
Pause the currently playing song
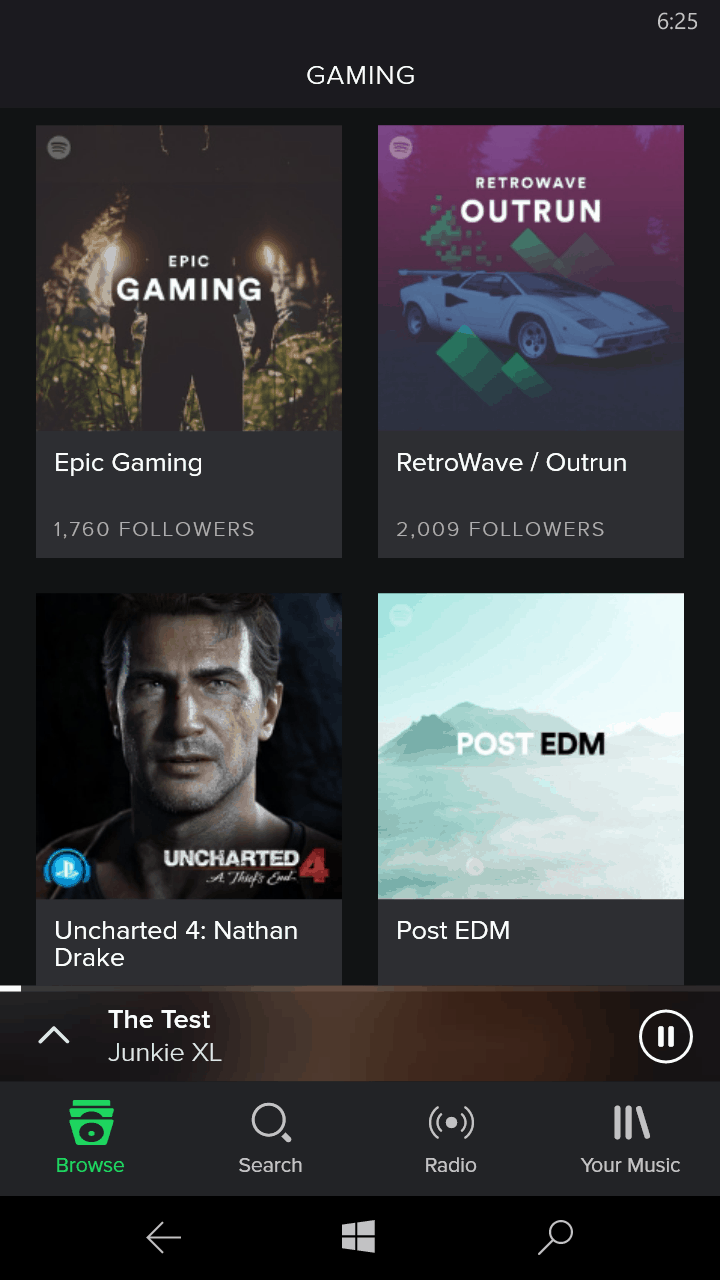pyautogui.click(x=665, y=1036)
